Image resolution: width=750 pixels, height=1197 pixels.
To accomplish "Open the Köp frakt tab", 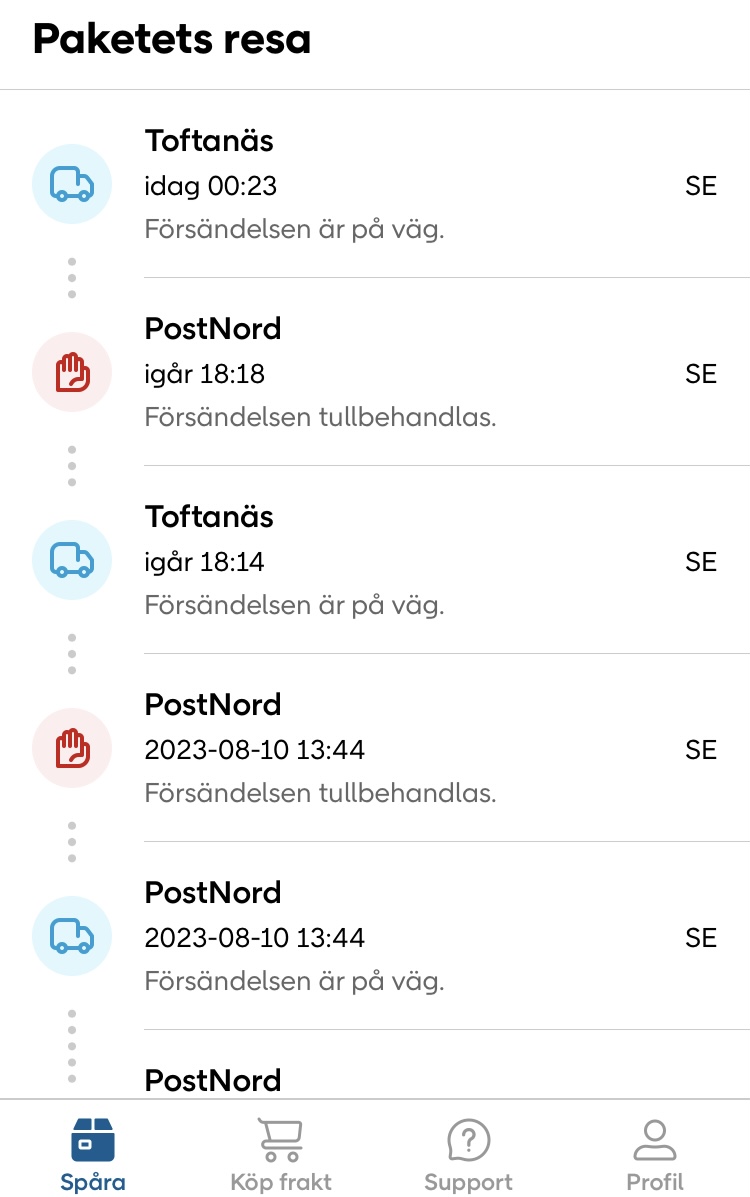I will pyautogui.click(x=281, y=1153).
